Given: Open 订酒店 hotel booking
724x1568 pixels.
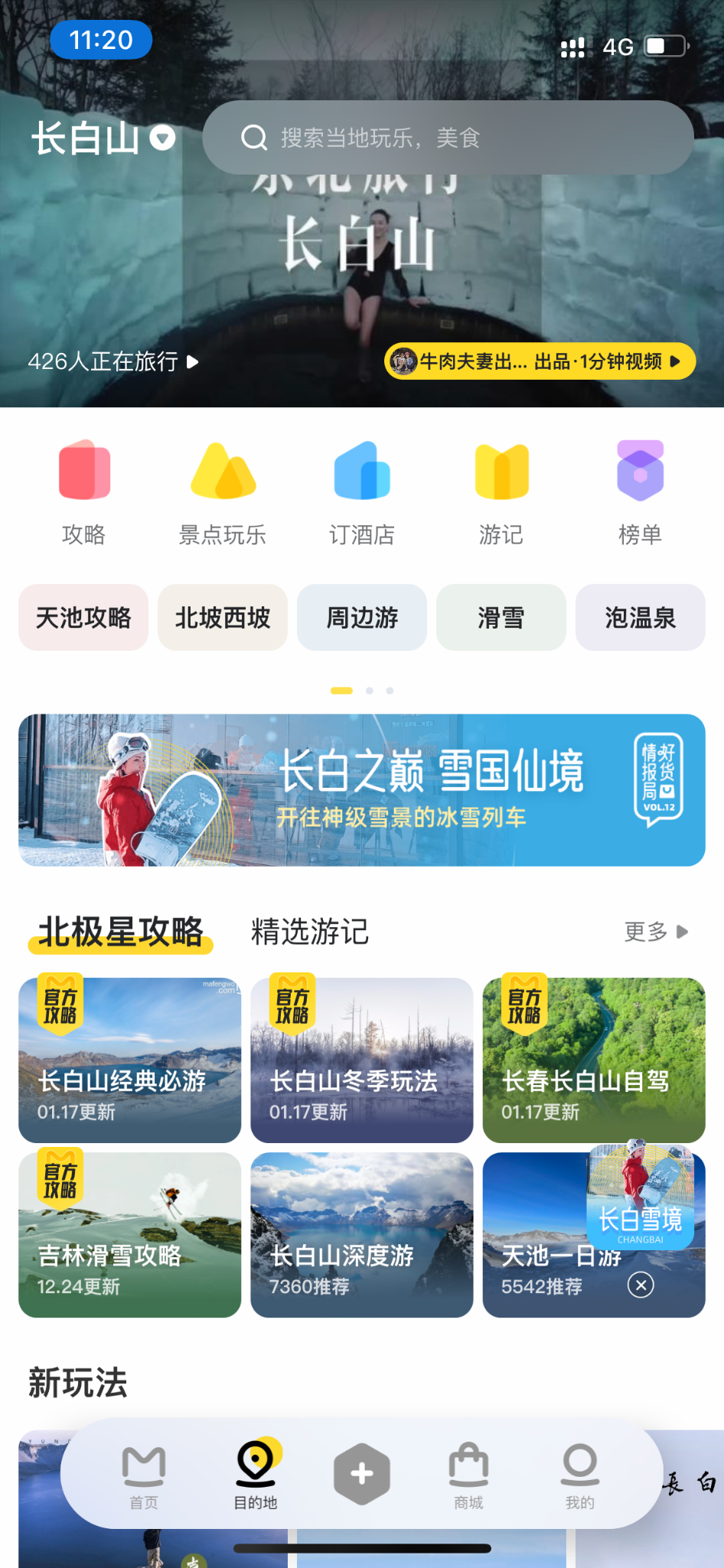Looking at the screenshot, I should (x=362, y=492).
